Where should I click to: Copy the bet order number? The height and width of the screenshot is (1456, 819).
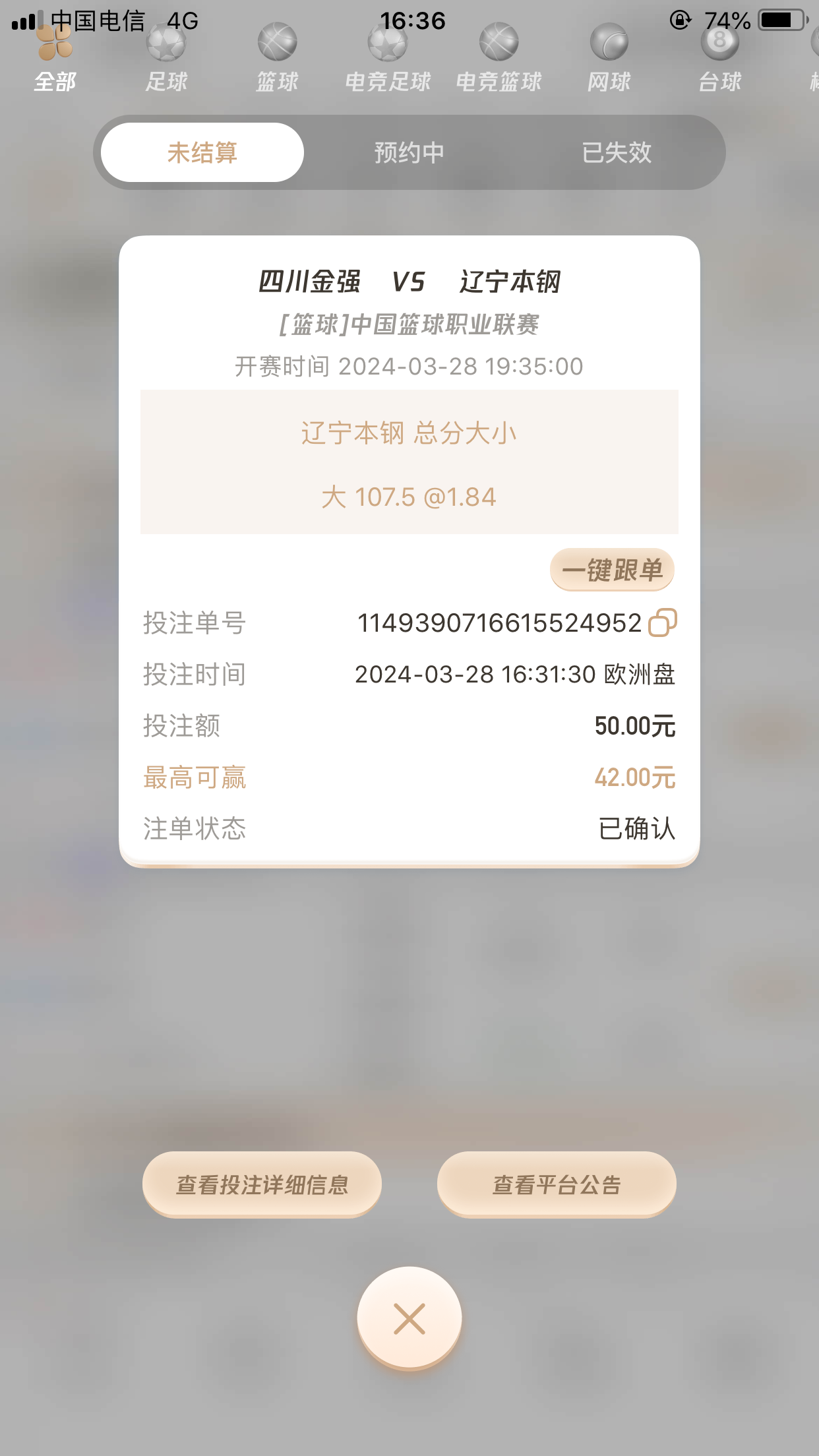click(x=663, y=622)
